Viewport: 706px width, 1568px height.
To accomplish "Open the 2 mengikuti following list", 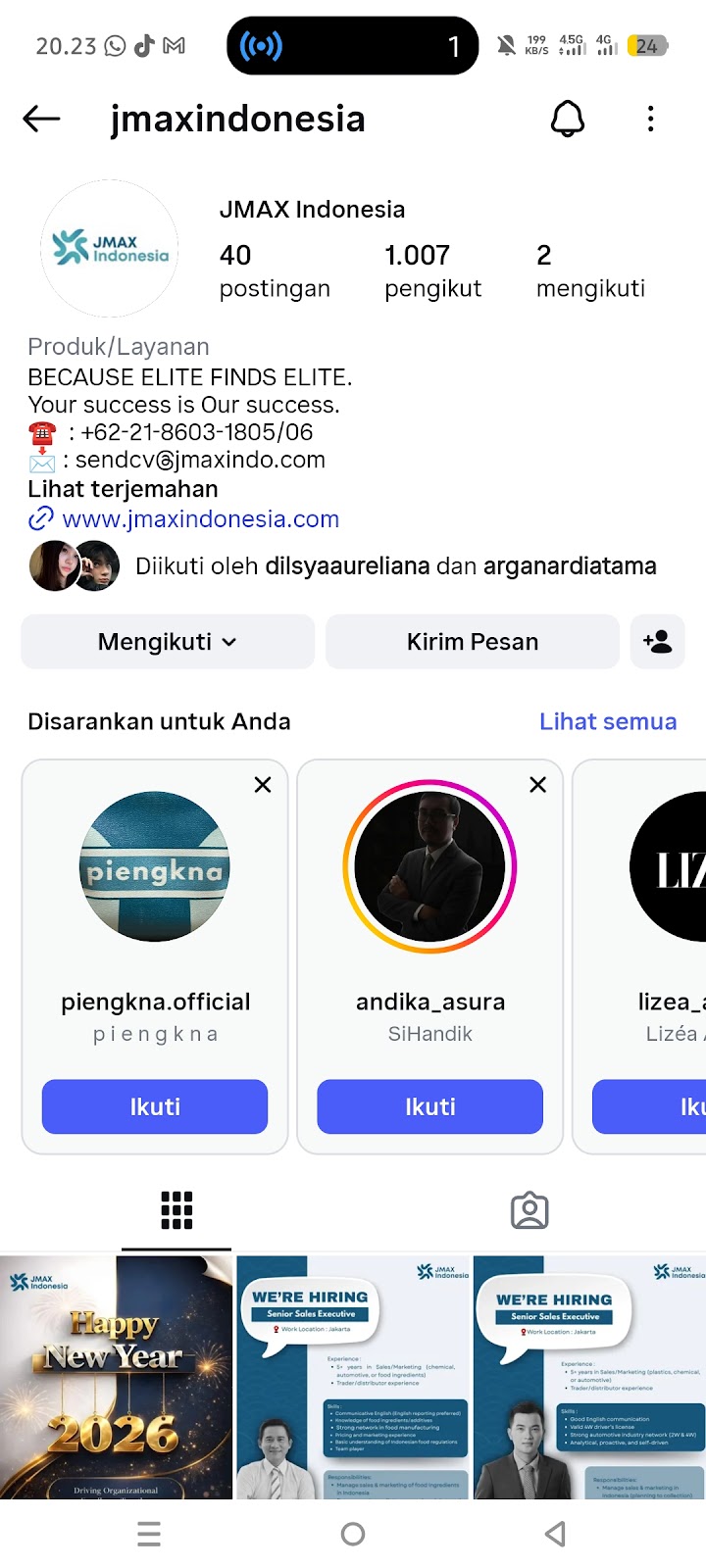I will [x=590, y=270].
